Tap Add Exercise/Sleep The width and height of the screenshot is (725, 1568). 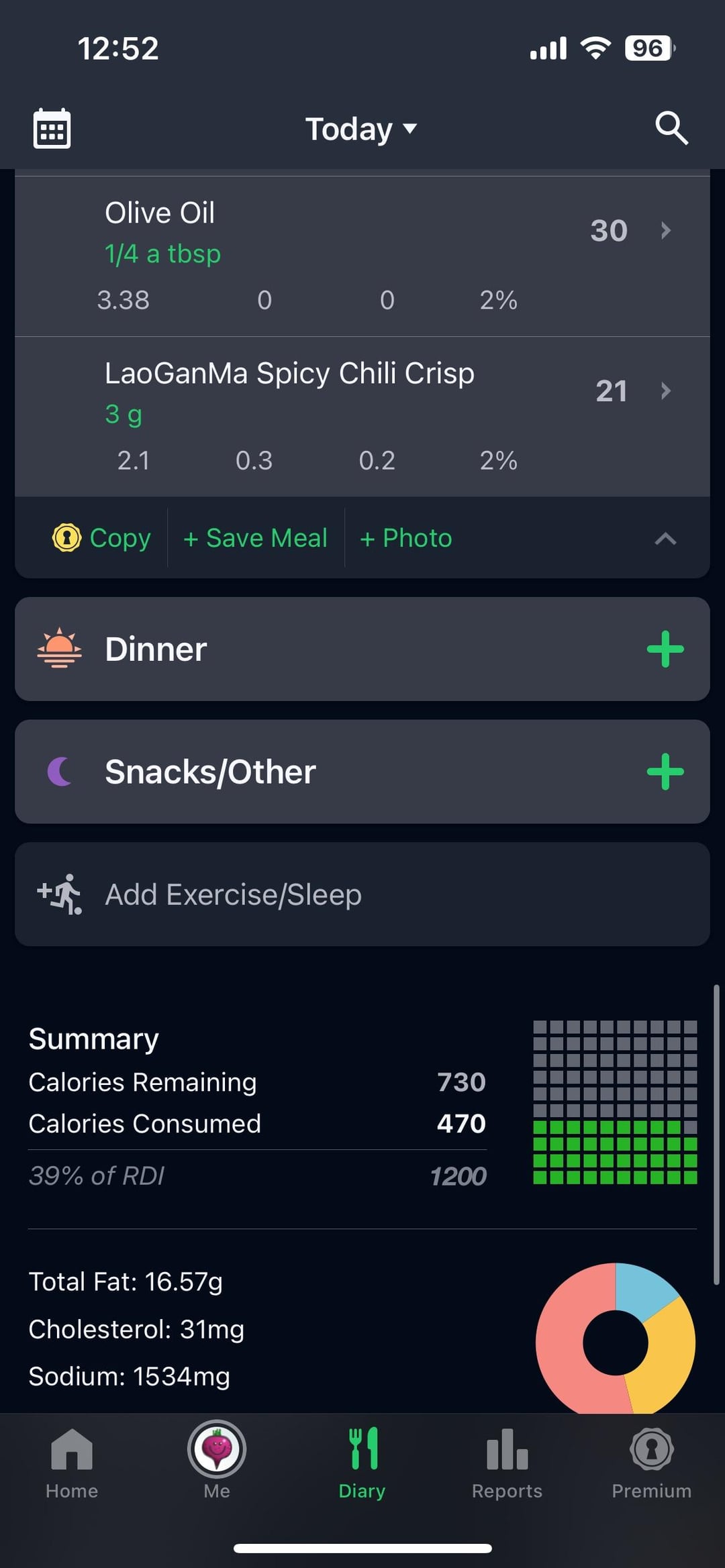tap(362, 894)
